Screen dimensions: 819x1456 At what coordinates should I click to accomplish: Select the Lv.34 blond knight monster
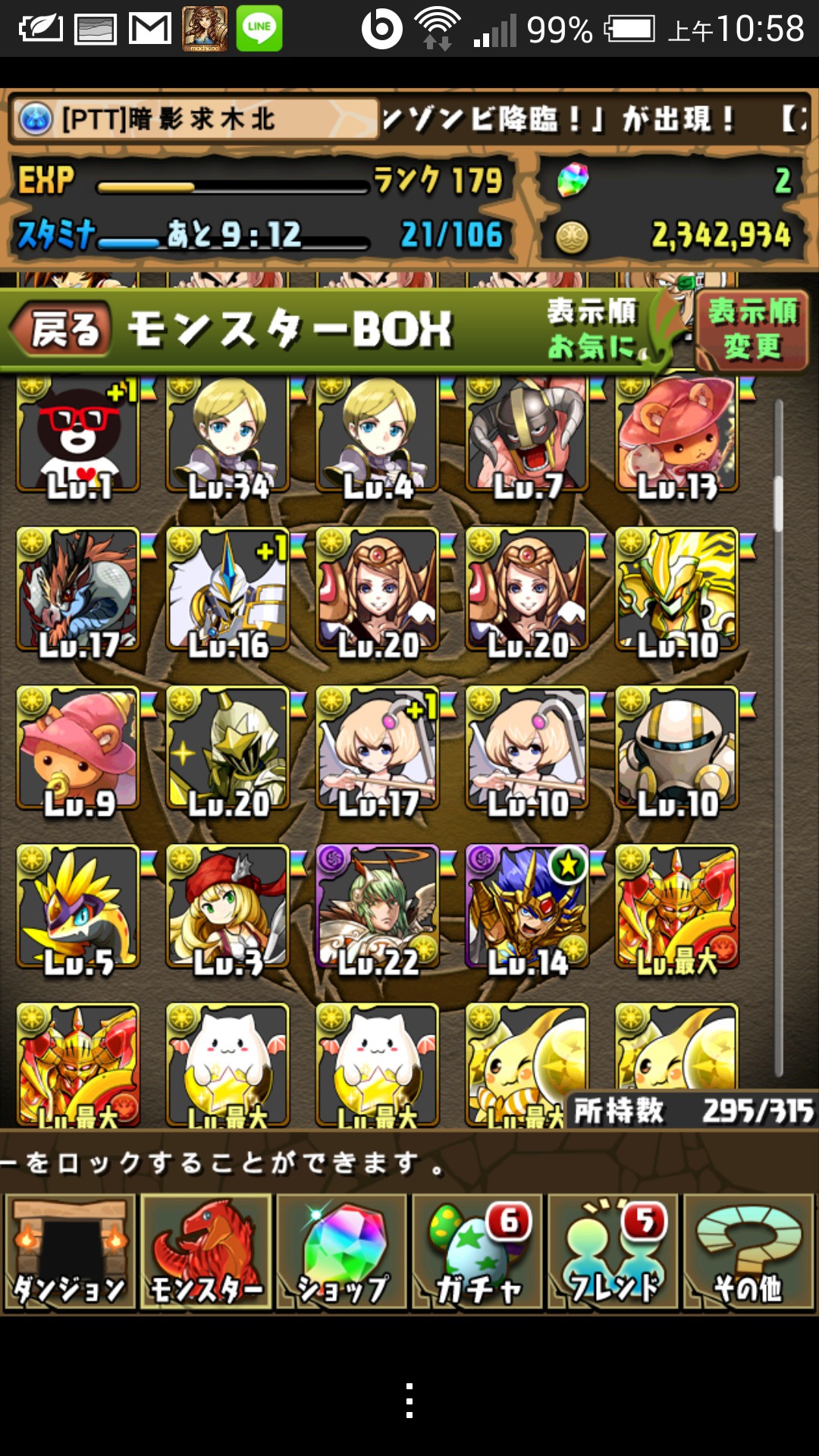[228, 436]
